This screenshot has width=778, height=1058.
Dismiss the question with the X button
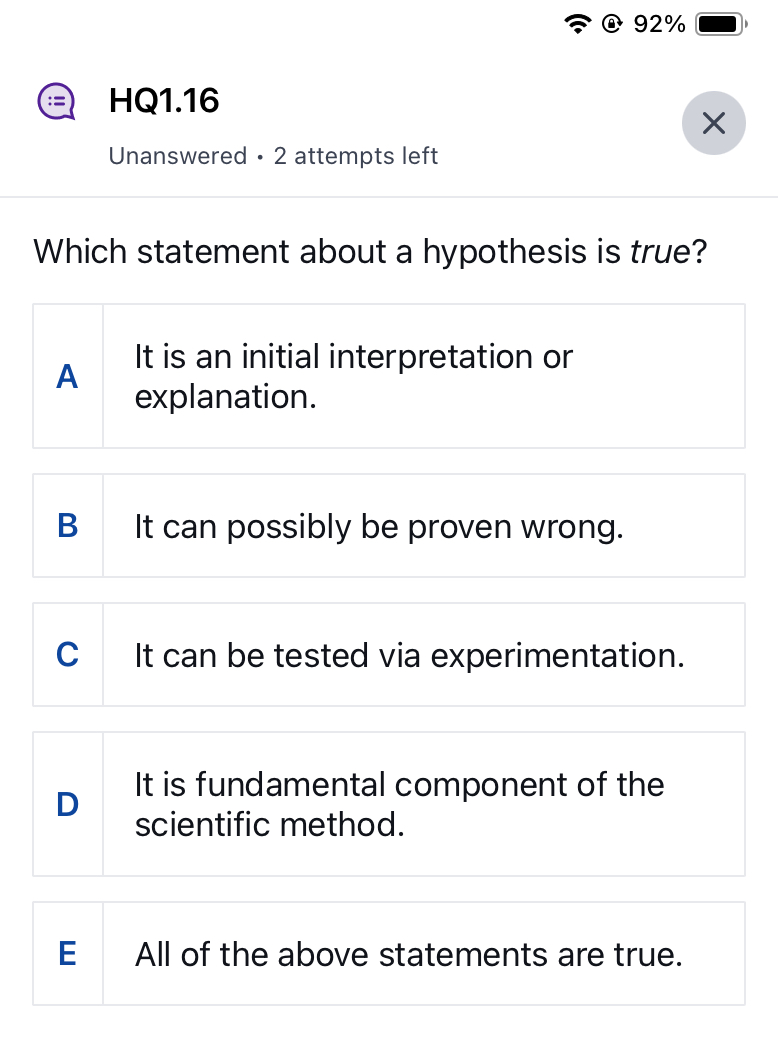coord(713,123)
